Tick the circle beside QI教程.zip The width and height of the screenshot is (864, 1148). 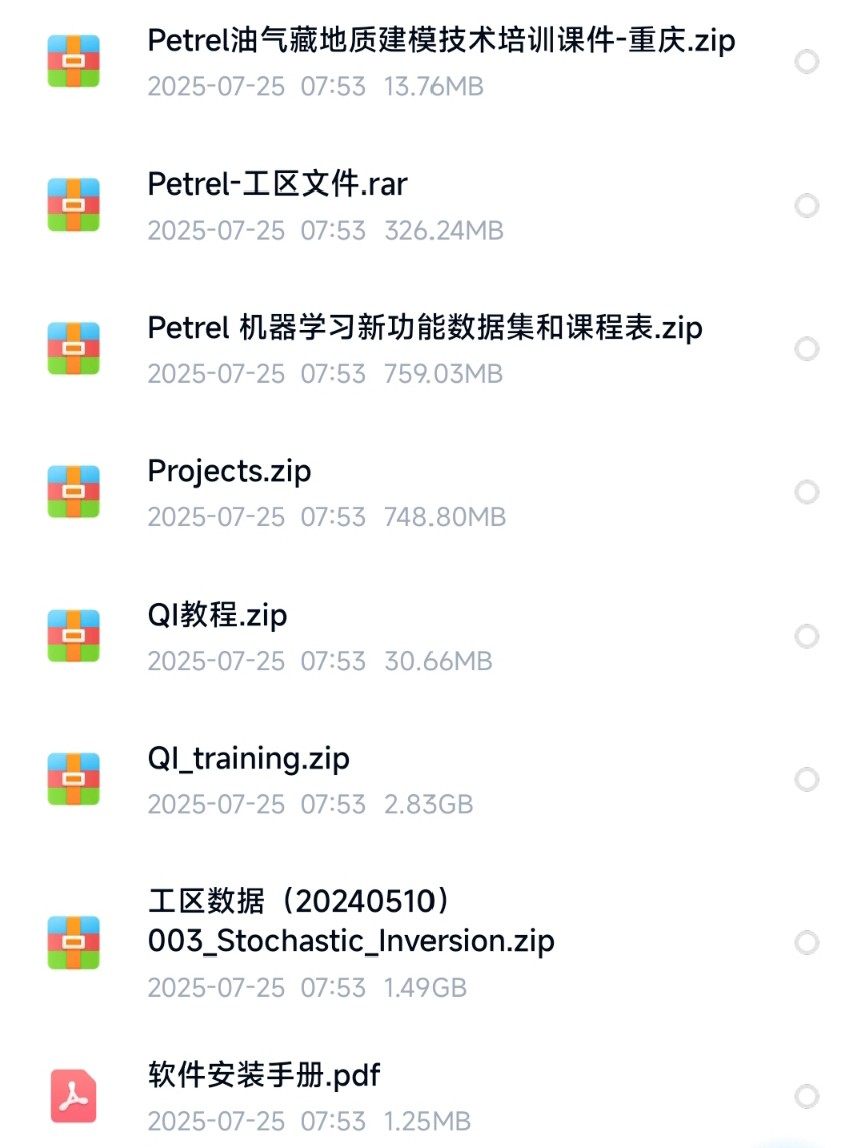[806, 636]
